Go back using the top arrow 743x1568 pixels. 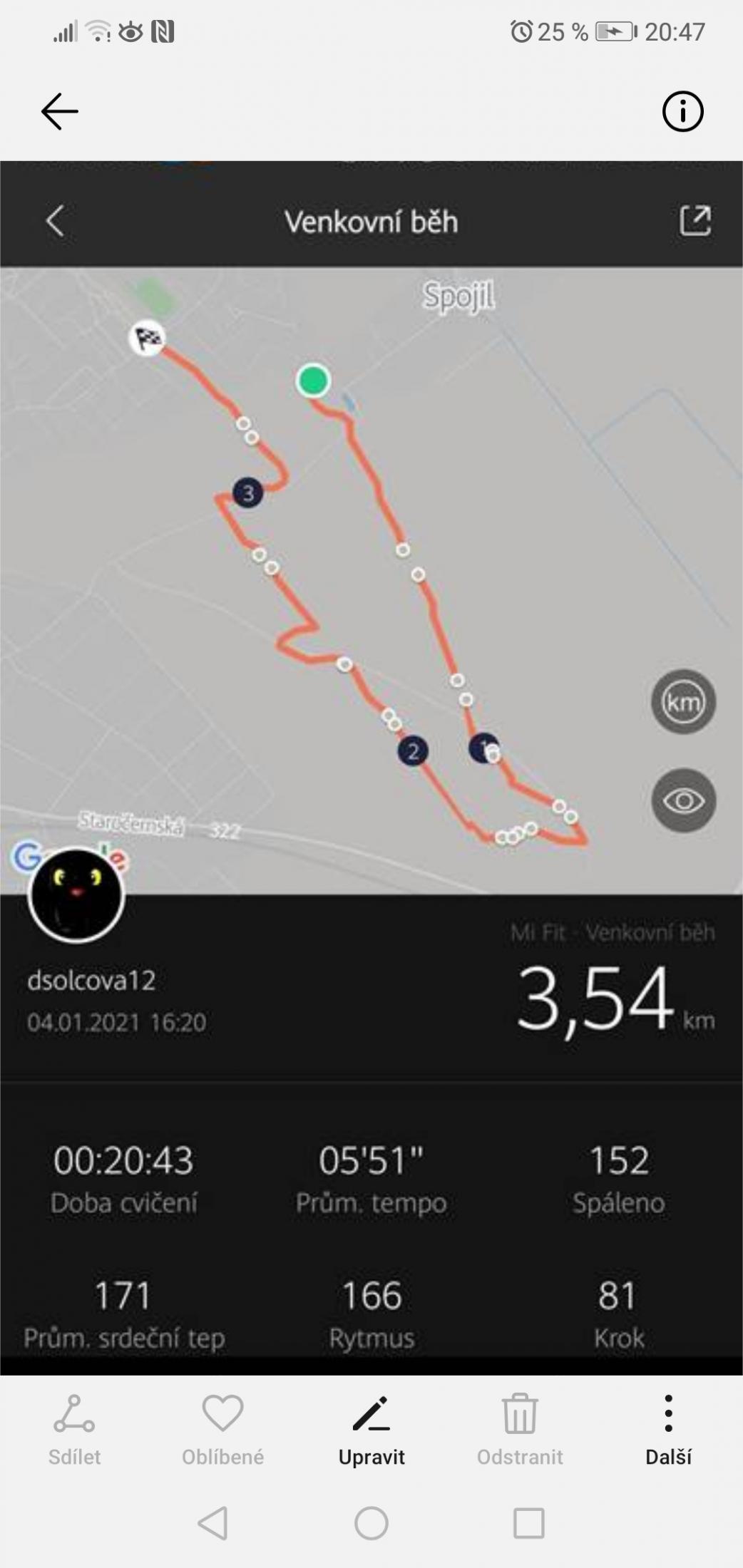[59, 111]
